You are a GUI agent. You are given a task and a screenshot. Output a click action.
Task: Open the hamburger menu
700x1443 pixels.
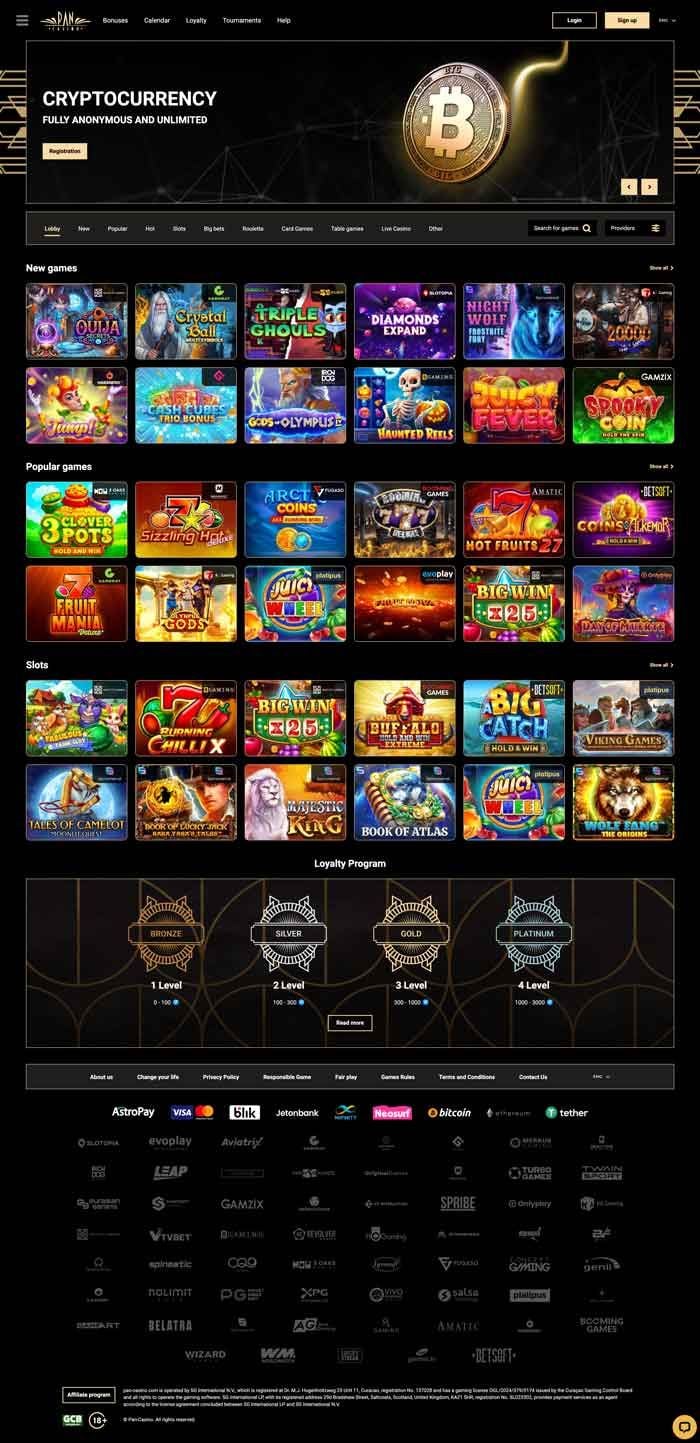(22, 20)
